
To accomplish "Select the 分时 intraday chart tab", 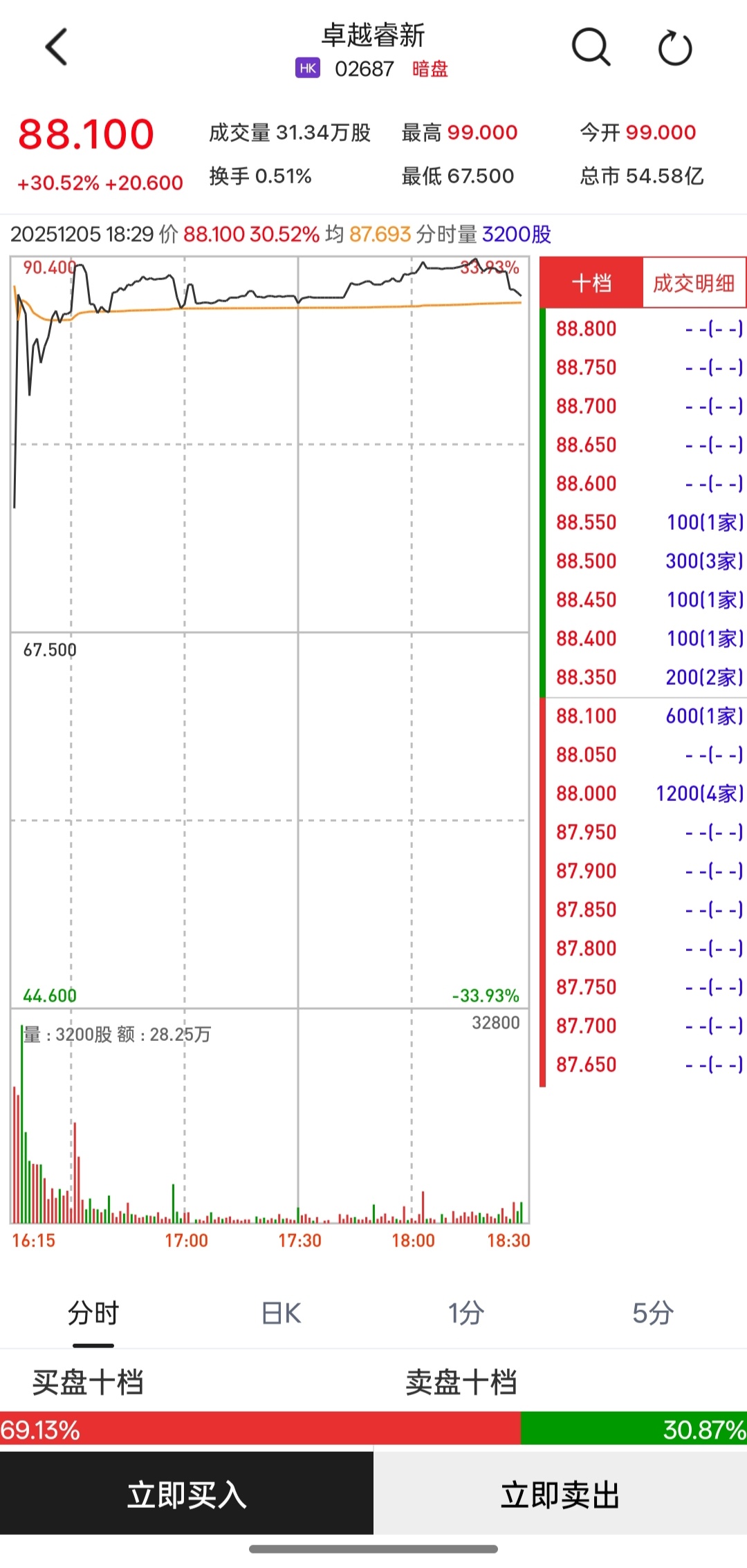I will [x=93, y=1313].
